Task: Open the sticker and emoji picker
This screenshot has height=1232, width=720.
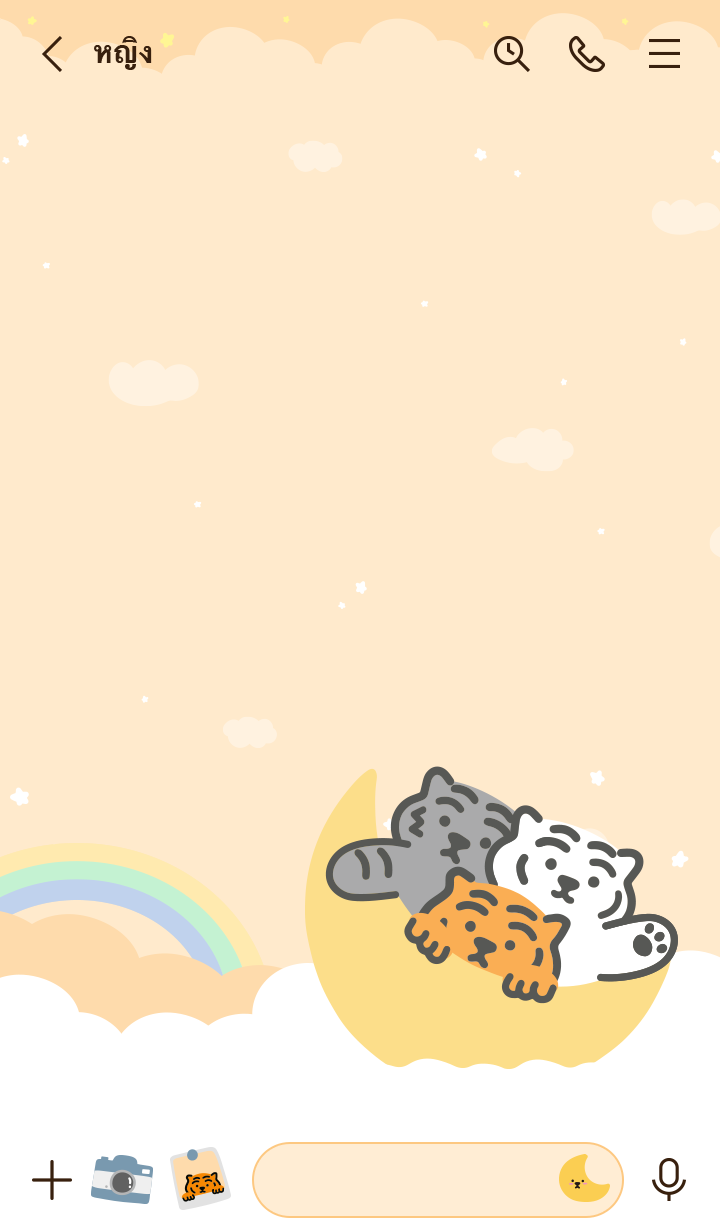Action: tap(584, 1179)
